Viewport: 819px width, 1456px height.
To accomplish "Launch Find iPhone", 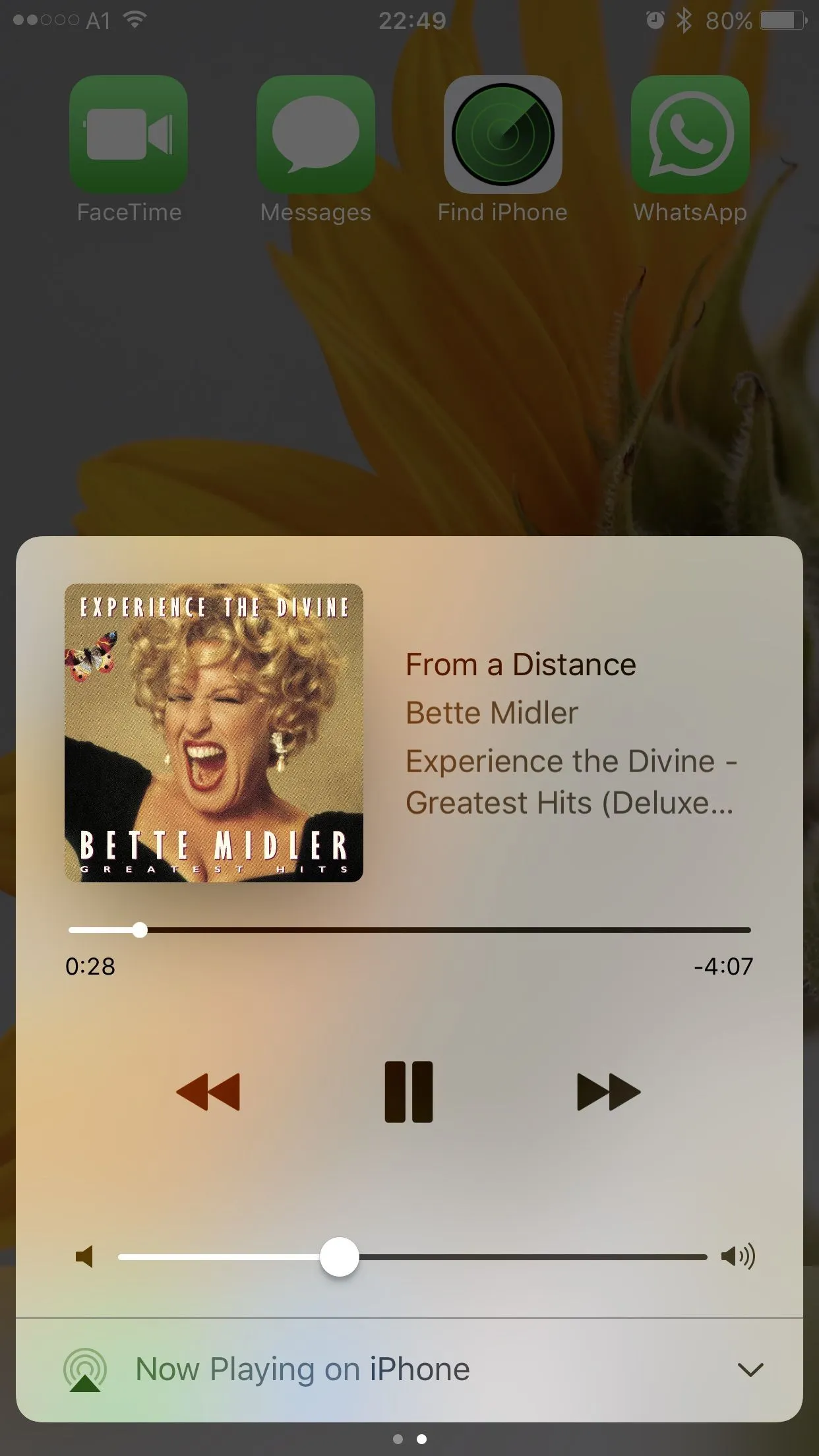I will click(x=503, y=135).
